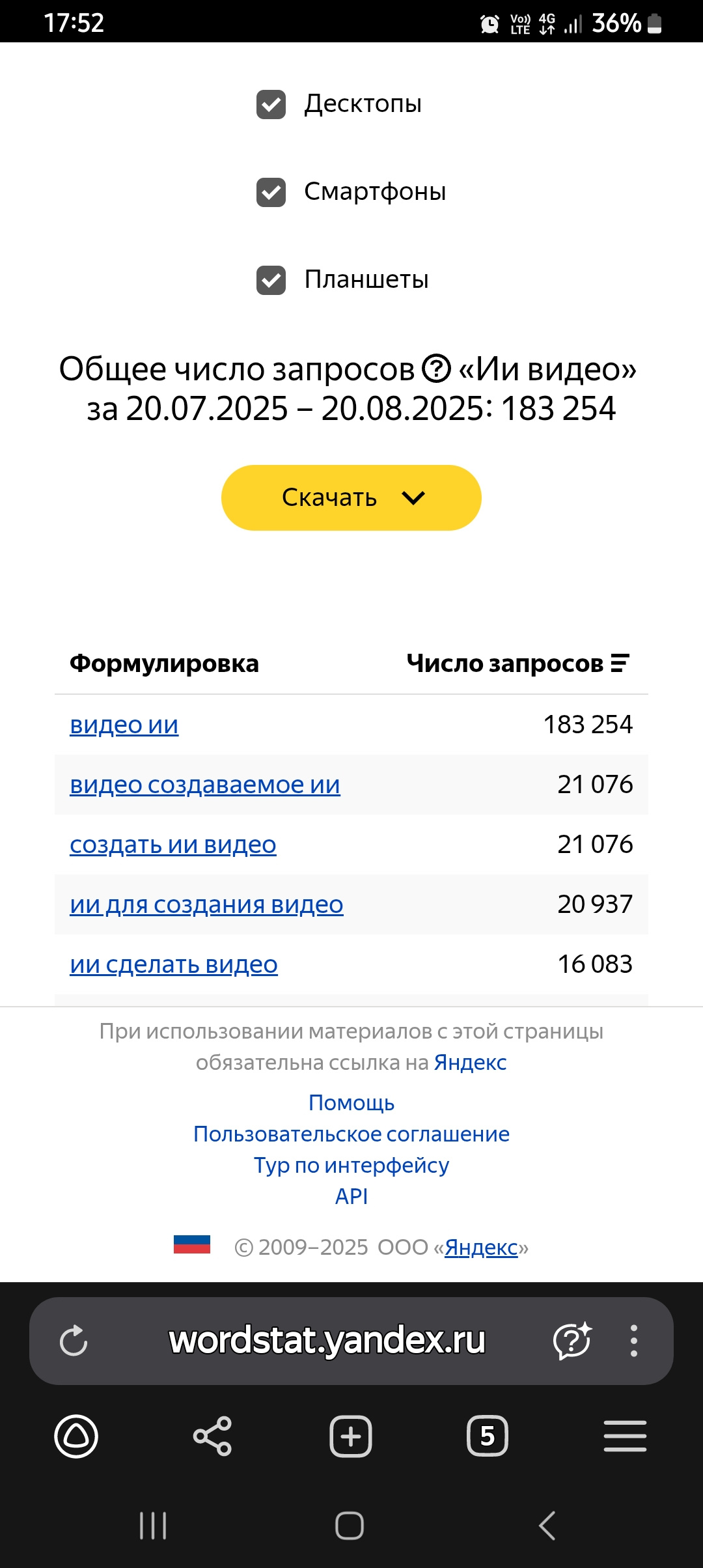Screen dimensions: 703x1568
Task: Start the Тур по интерфейсу
Action: tap(351, 1165)
